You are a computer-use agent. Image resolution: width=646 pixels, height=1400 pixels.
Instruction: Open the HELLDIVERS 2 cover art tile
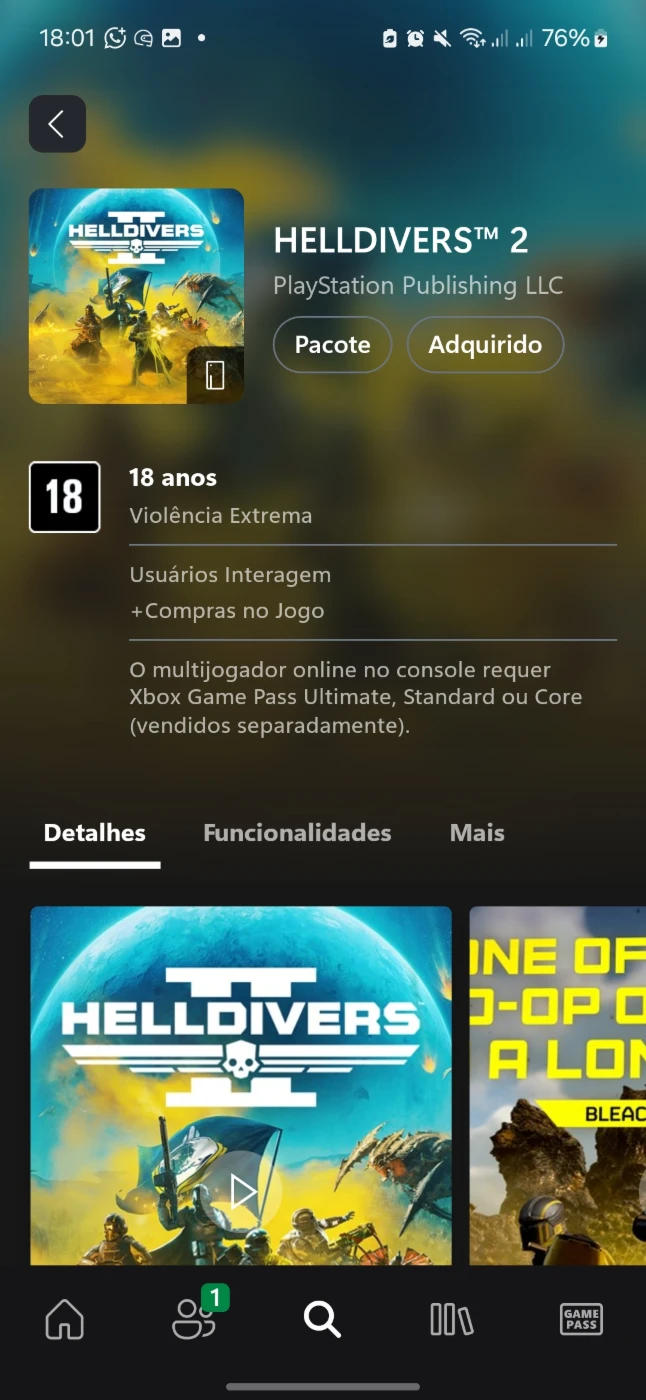pos(136,296)
